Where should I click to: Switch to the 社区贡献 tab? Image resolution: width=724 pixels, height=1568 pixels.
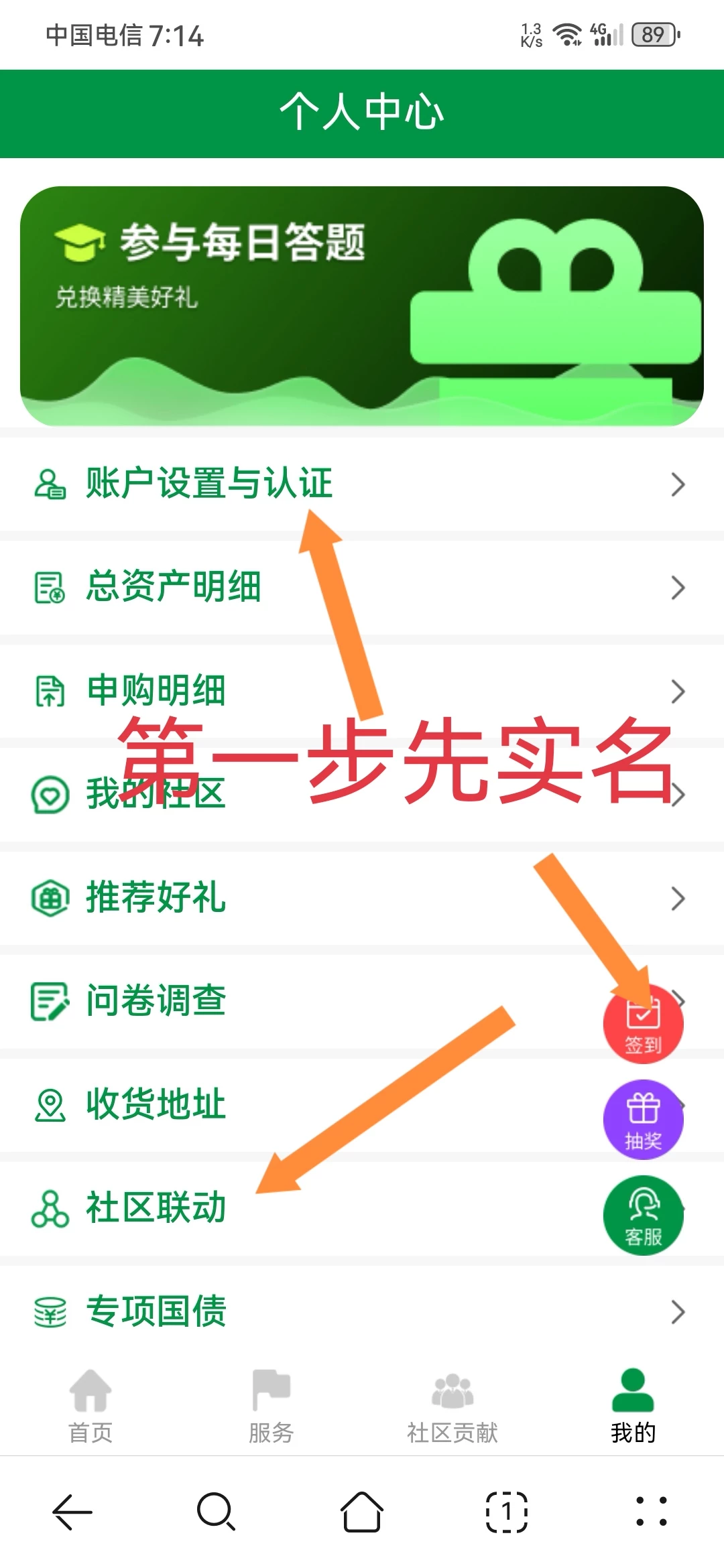(452, 1405)
